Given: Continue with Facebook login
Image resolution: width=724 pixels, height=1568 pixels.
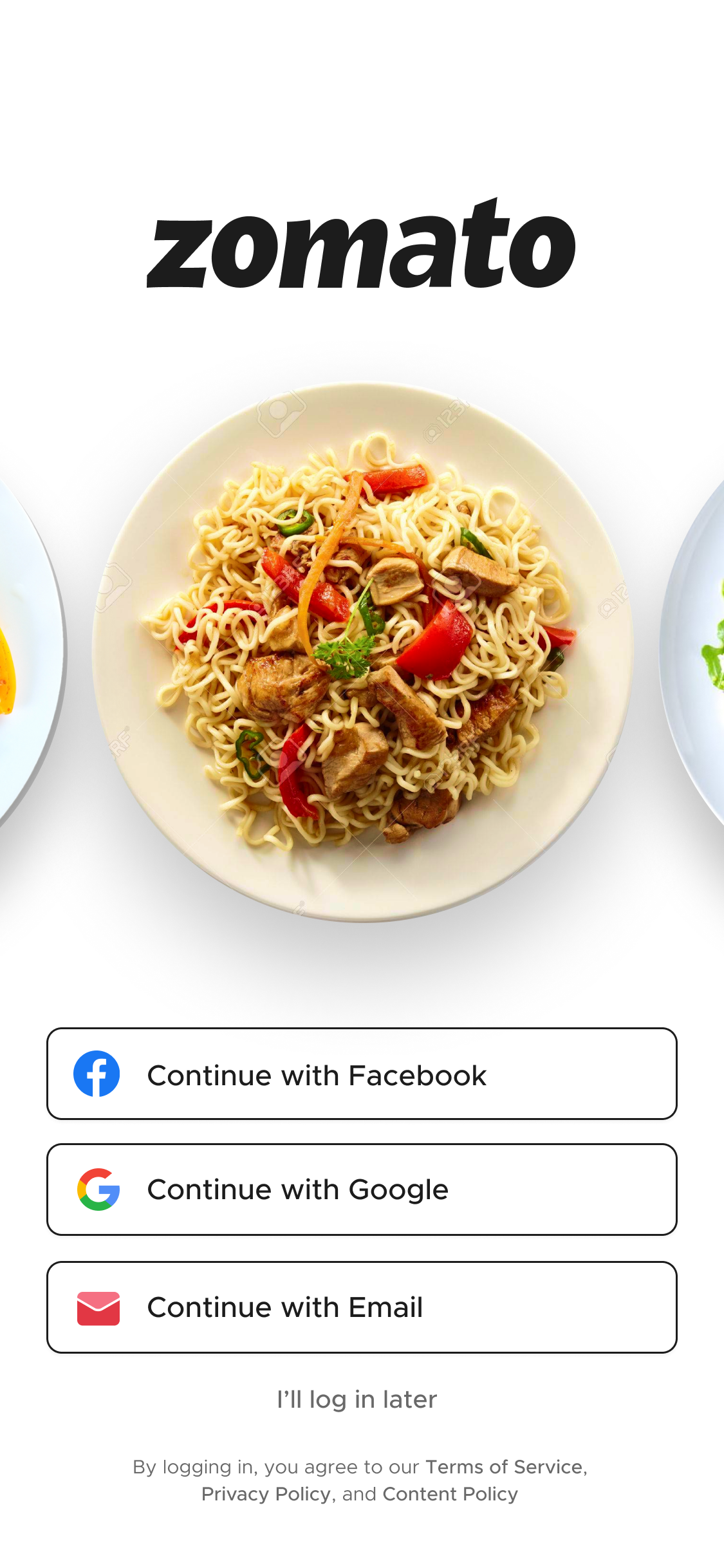Looking at the screenshot, I should [361, 1074].
